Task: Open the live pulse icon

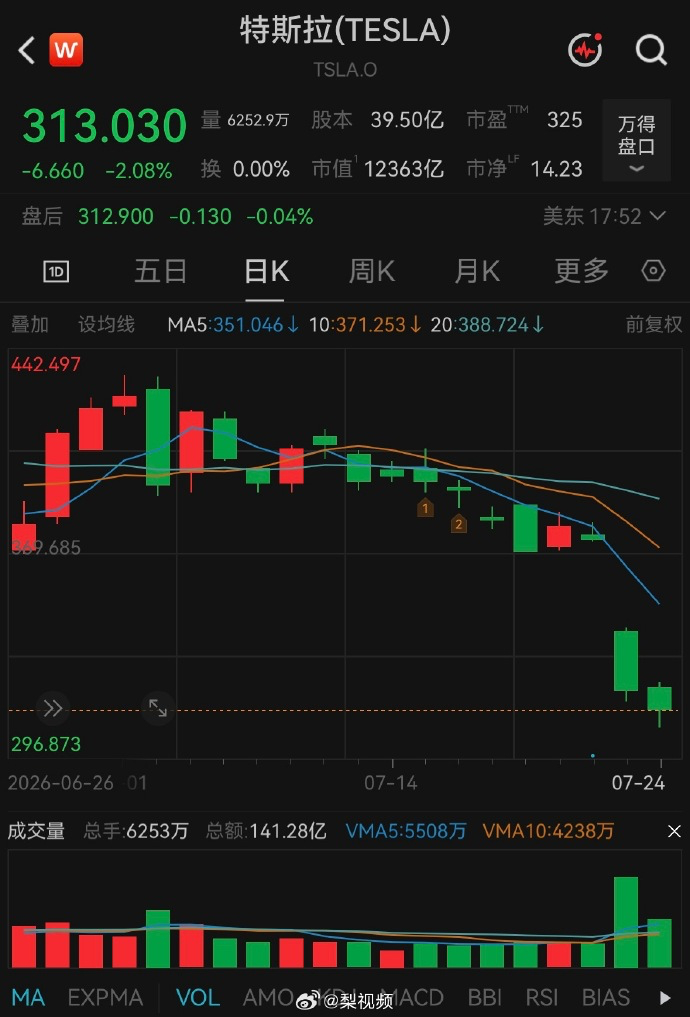Action: coord(585,50)
